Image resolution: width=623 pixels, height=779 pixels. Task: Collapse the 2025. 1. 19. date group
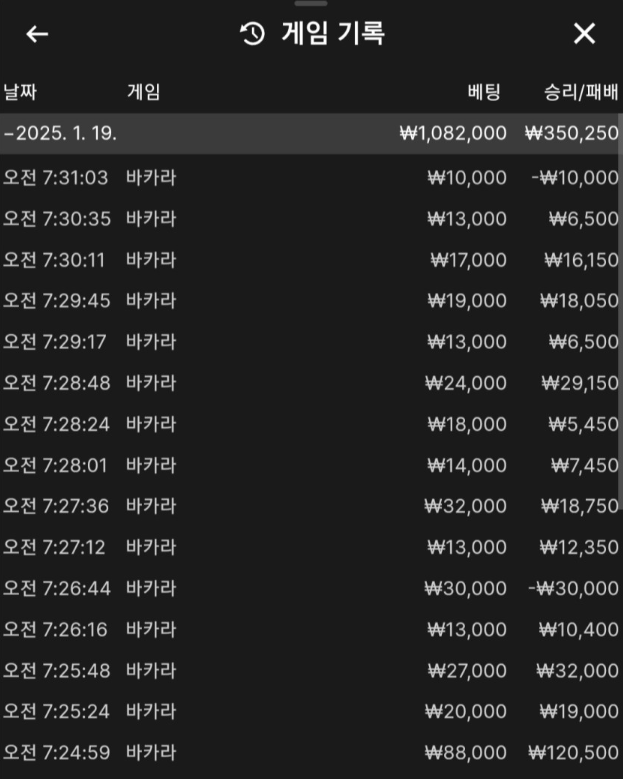click(62, 133)
